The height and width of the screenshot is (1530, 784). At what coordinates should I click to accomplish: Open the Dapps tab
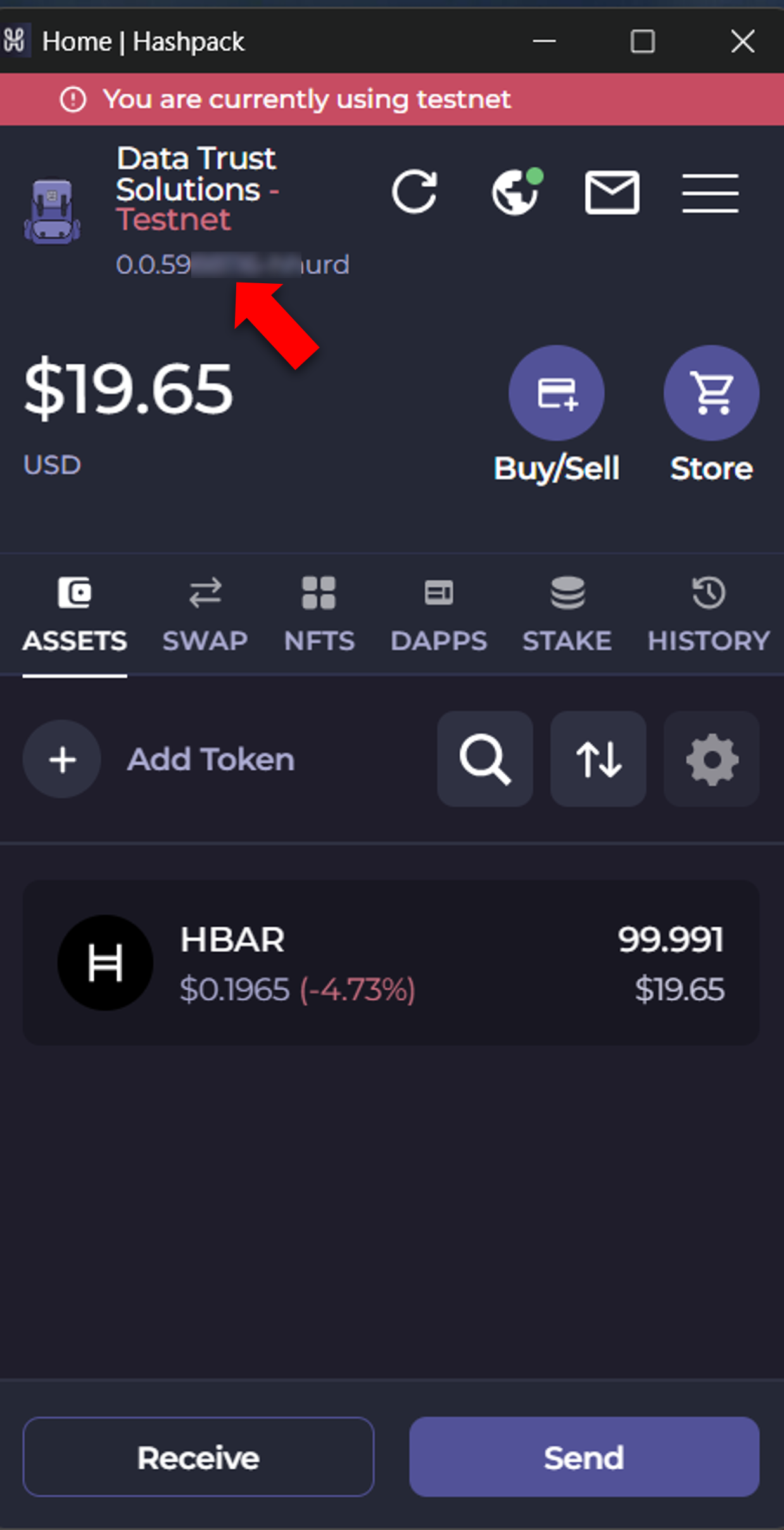point(438,613)
